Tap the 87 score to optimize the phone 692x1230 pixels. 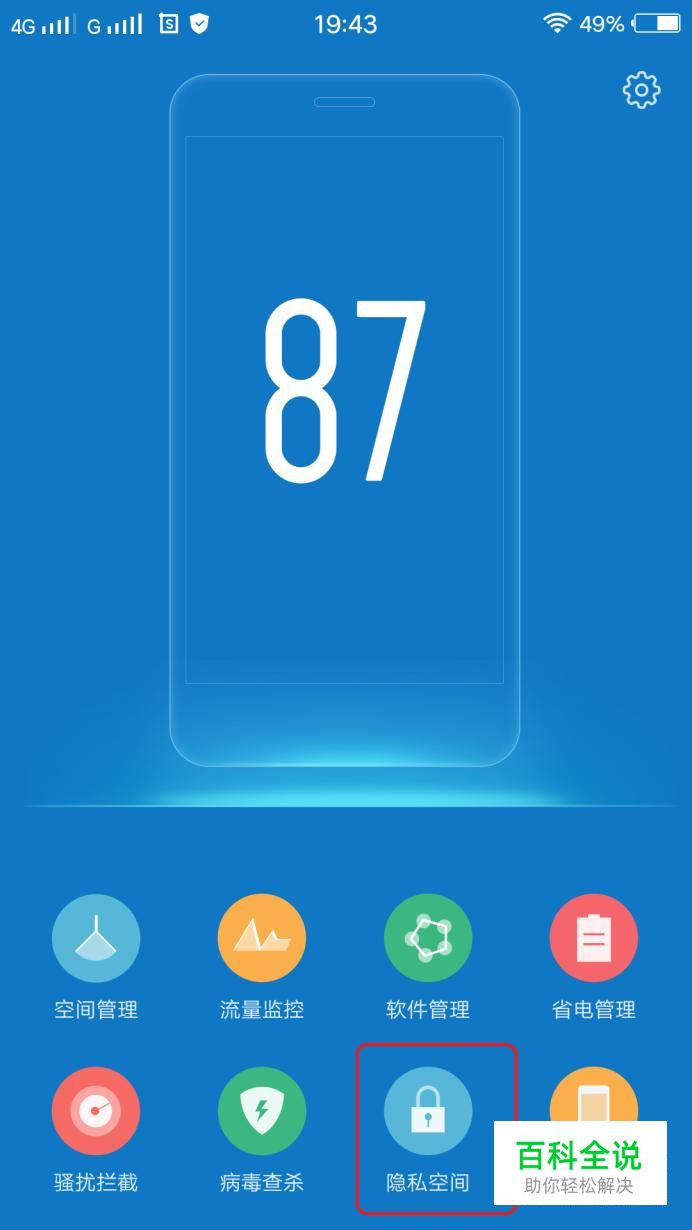[x=345, y=390]
